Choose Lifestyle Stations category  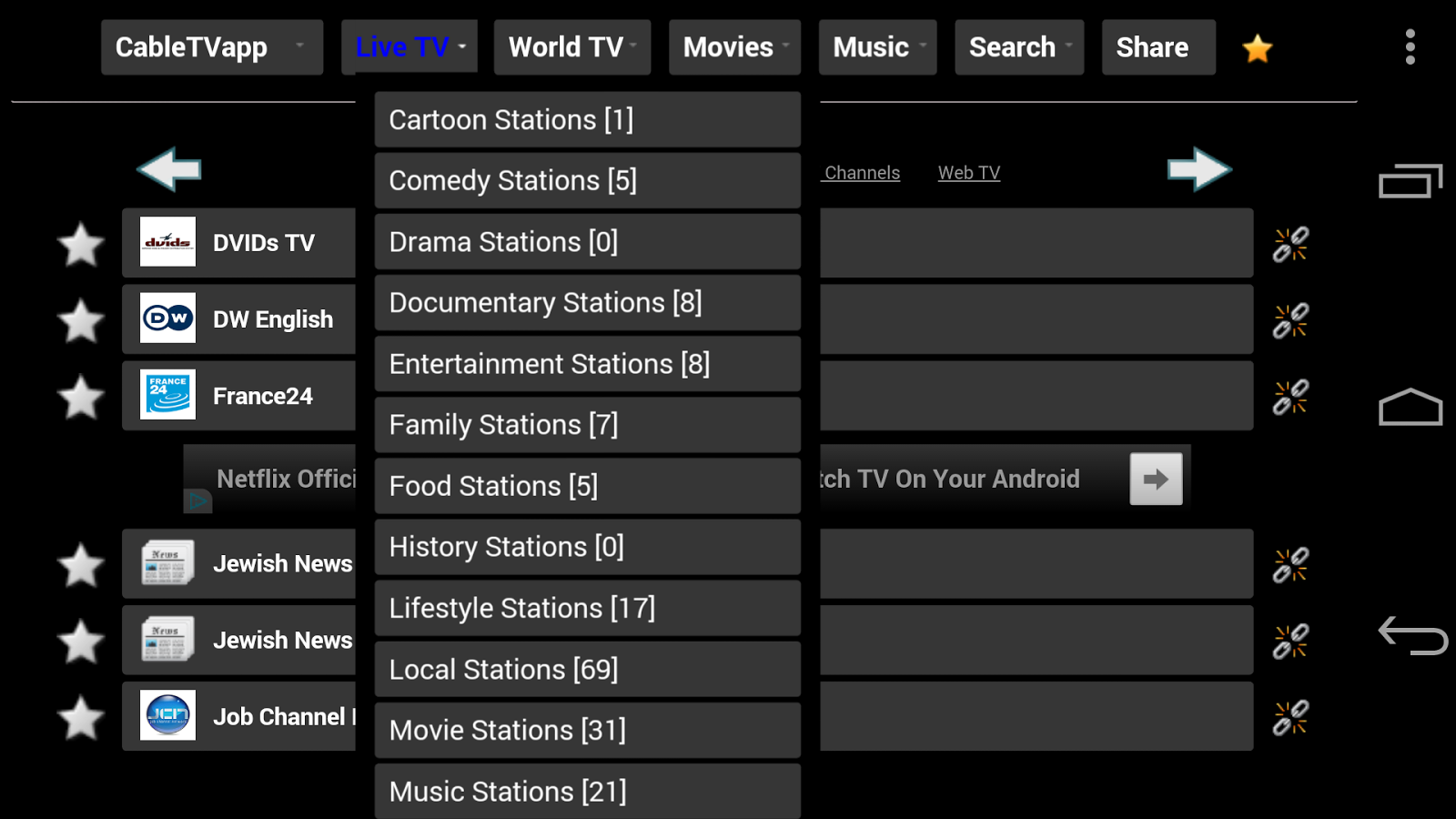587,608
